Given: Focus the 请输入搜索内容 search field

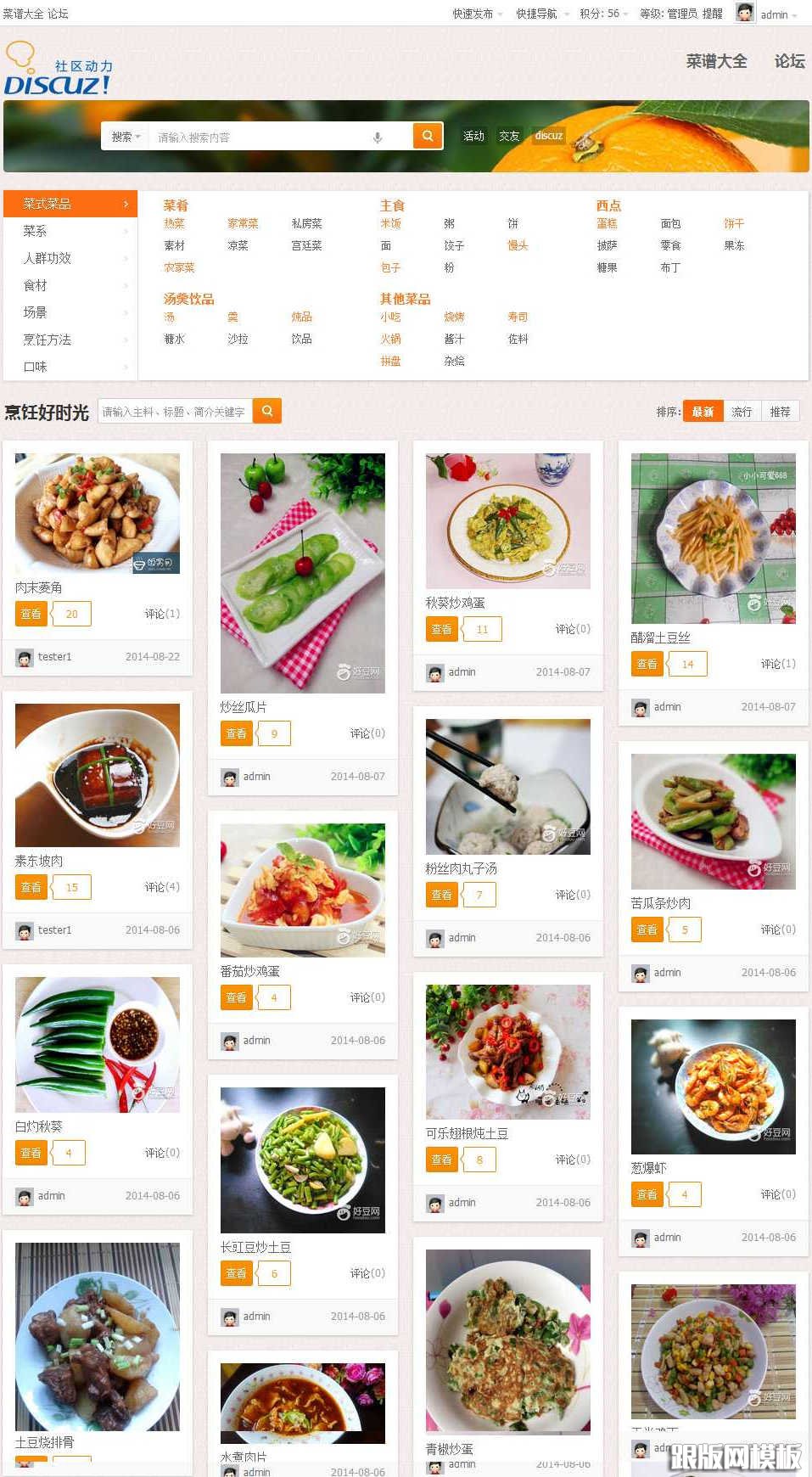Looking at the screenshot, I should pyautogui.click(x=255, y=138).
